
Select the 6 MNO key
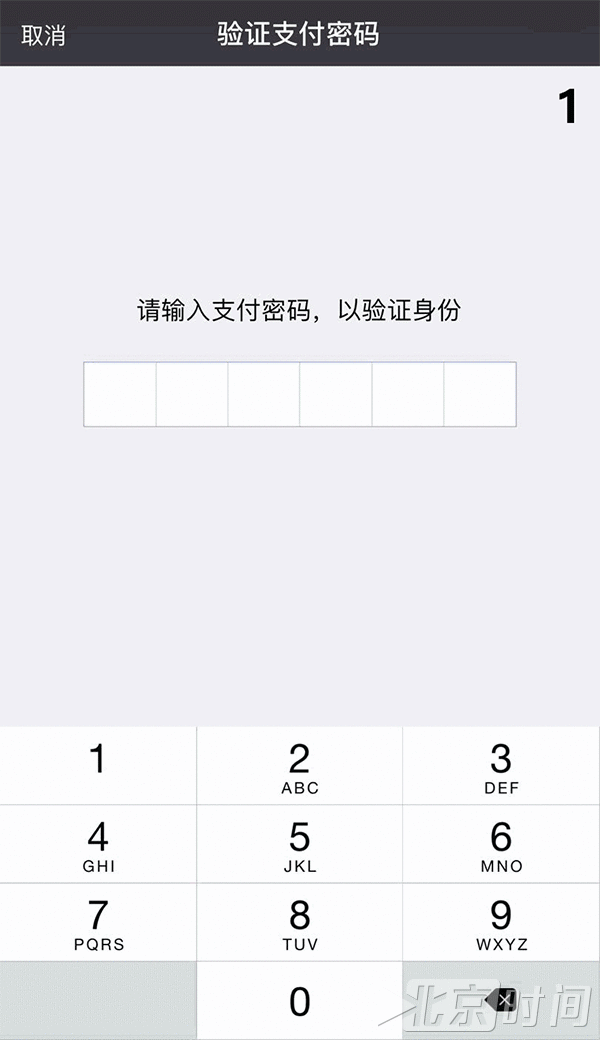[x=501, y=844]
